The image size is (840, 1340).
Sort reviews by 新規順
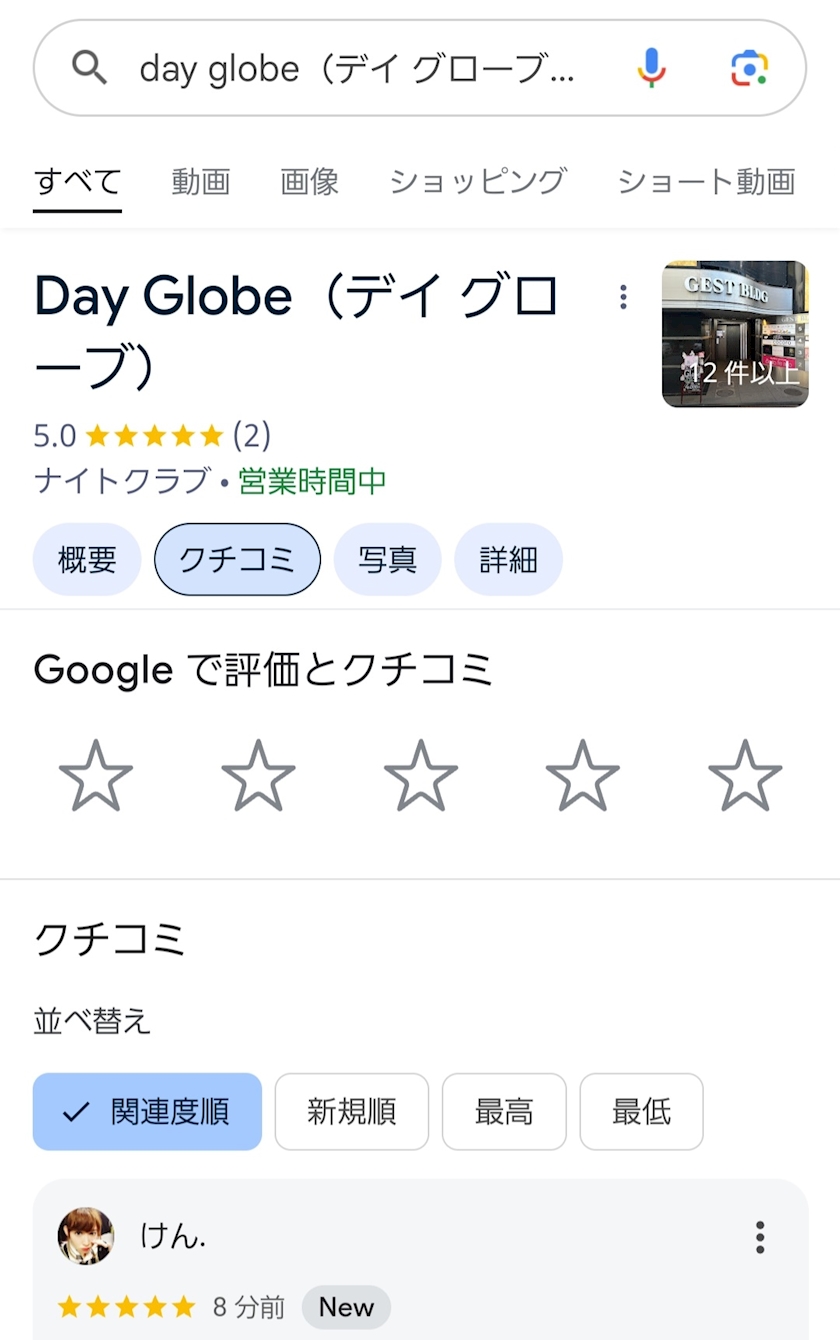pos(351,1111)
